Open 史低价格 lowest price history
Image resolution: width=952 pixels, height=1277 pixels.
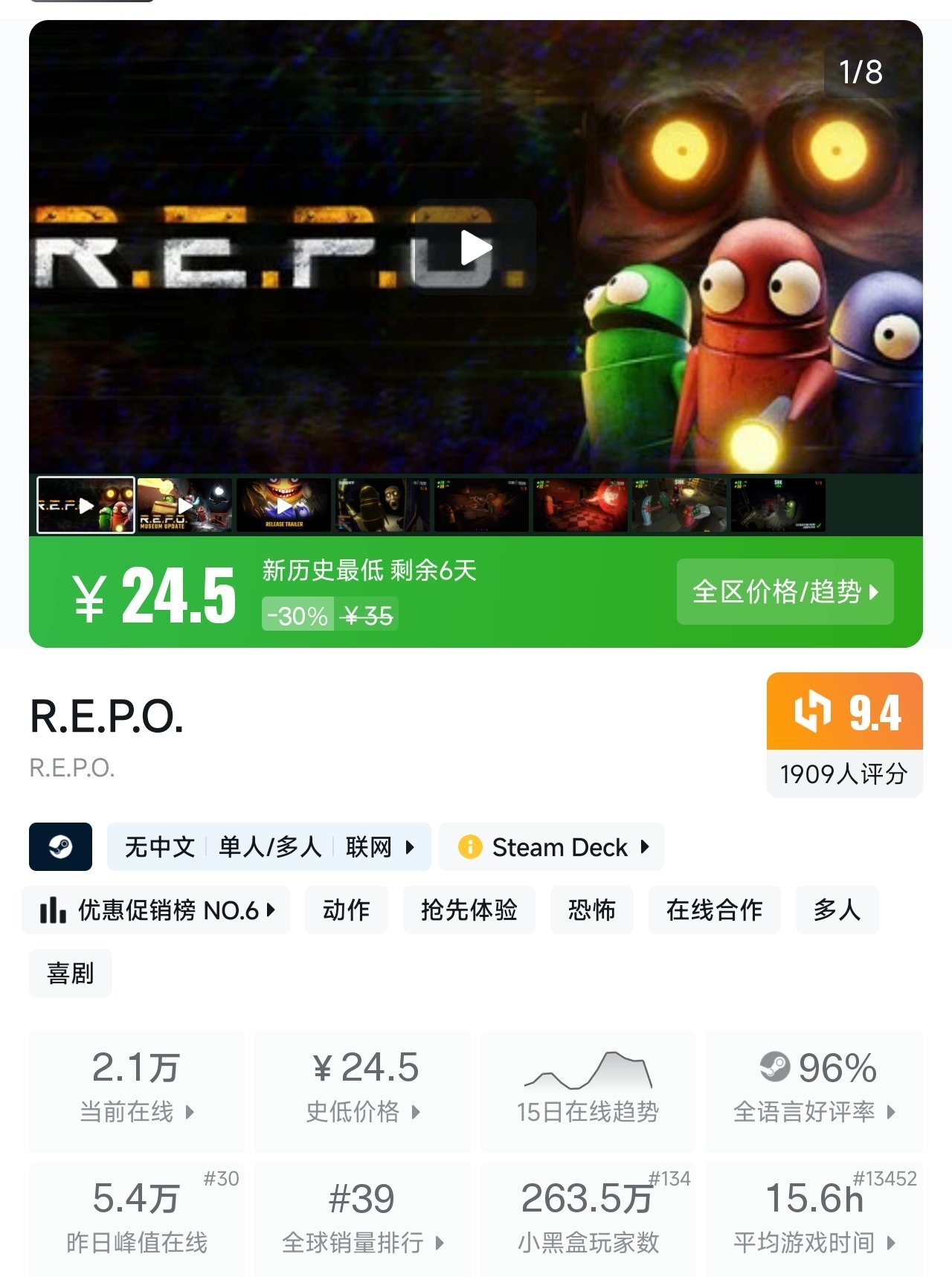point(362,1090)
